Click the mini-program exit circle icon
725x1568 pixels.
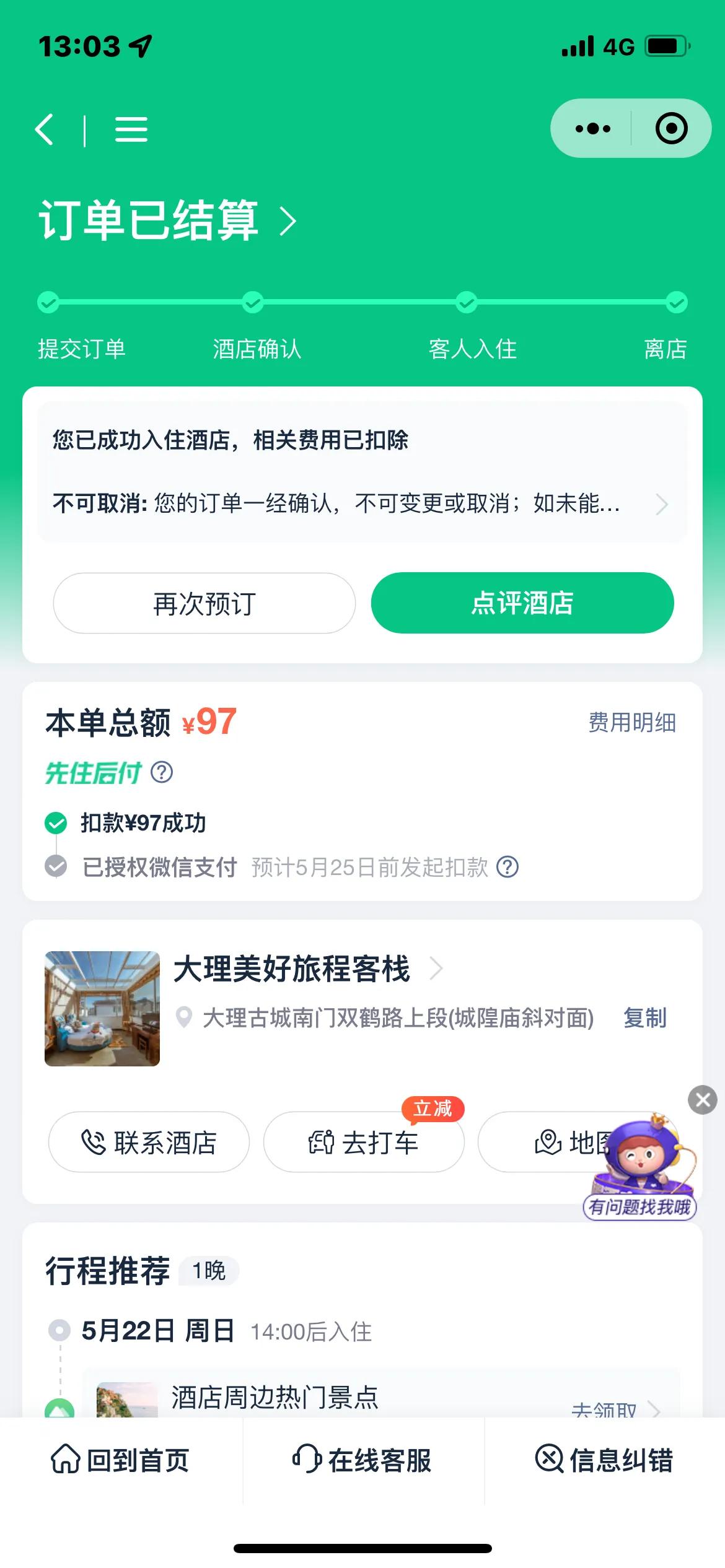pos(671,128)
